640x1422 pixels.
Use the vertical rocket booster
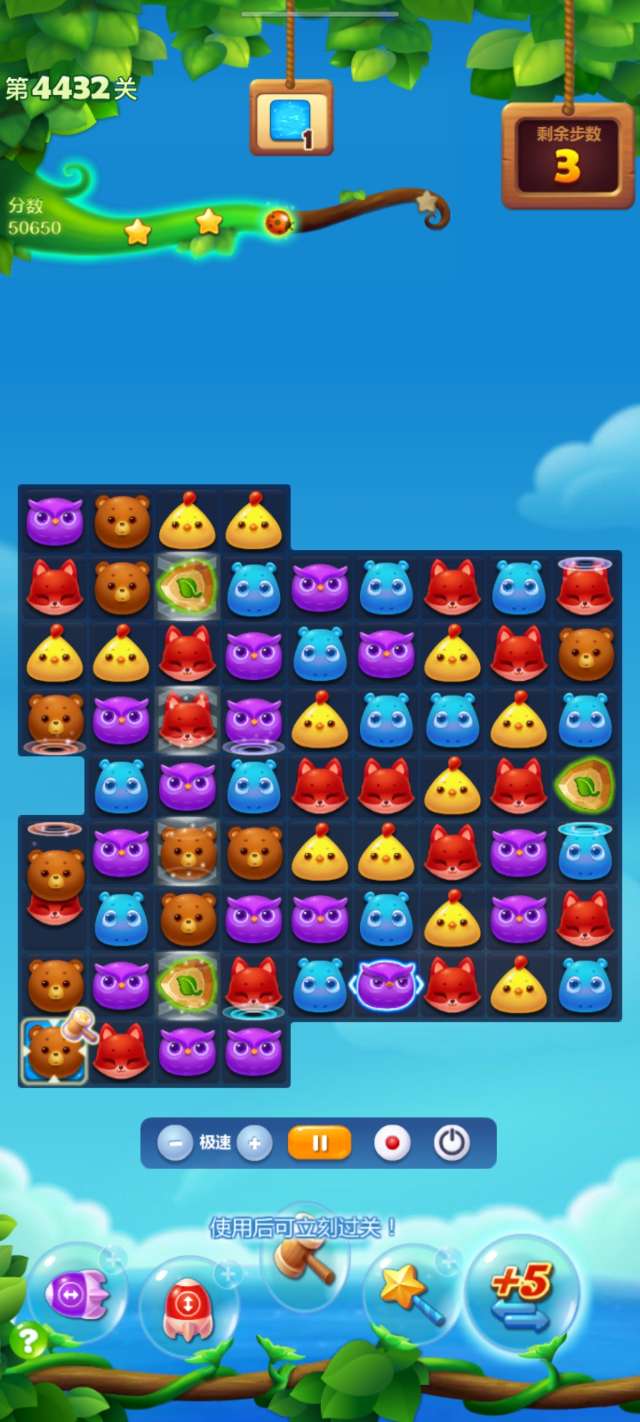coord(187,1305)
